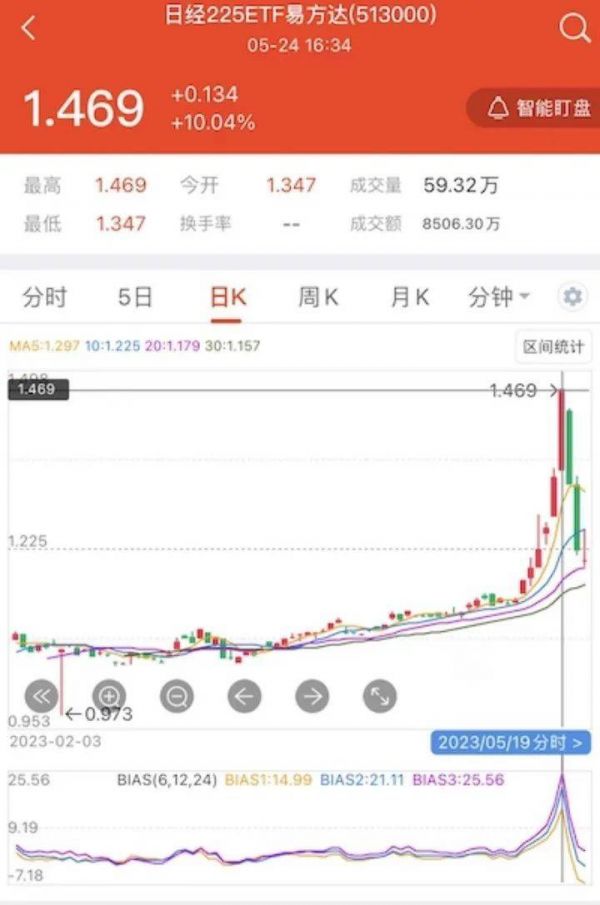This screenshot has width=600, height=905.
Task: Switch to the 月K monthly tab
Action: coord(409,297)
